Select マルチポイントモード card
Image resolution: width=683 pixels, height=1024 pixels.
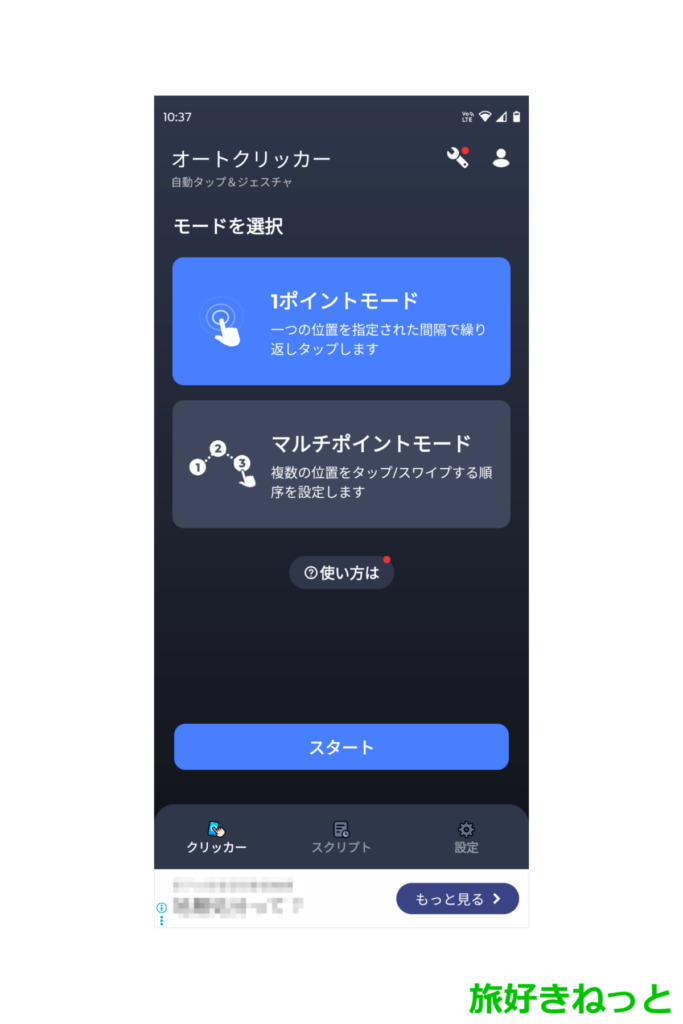tap(341, 464)
